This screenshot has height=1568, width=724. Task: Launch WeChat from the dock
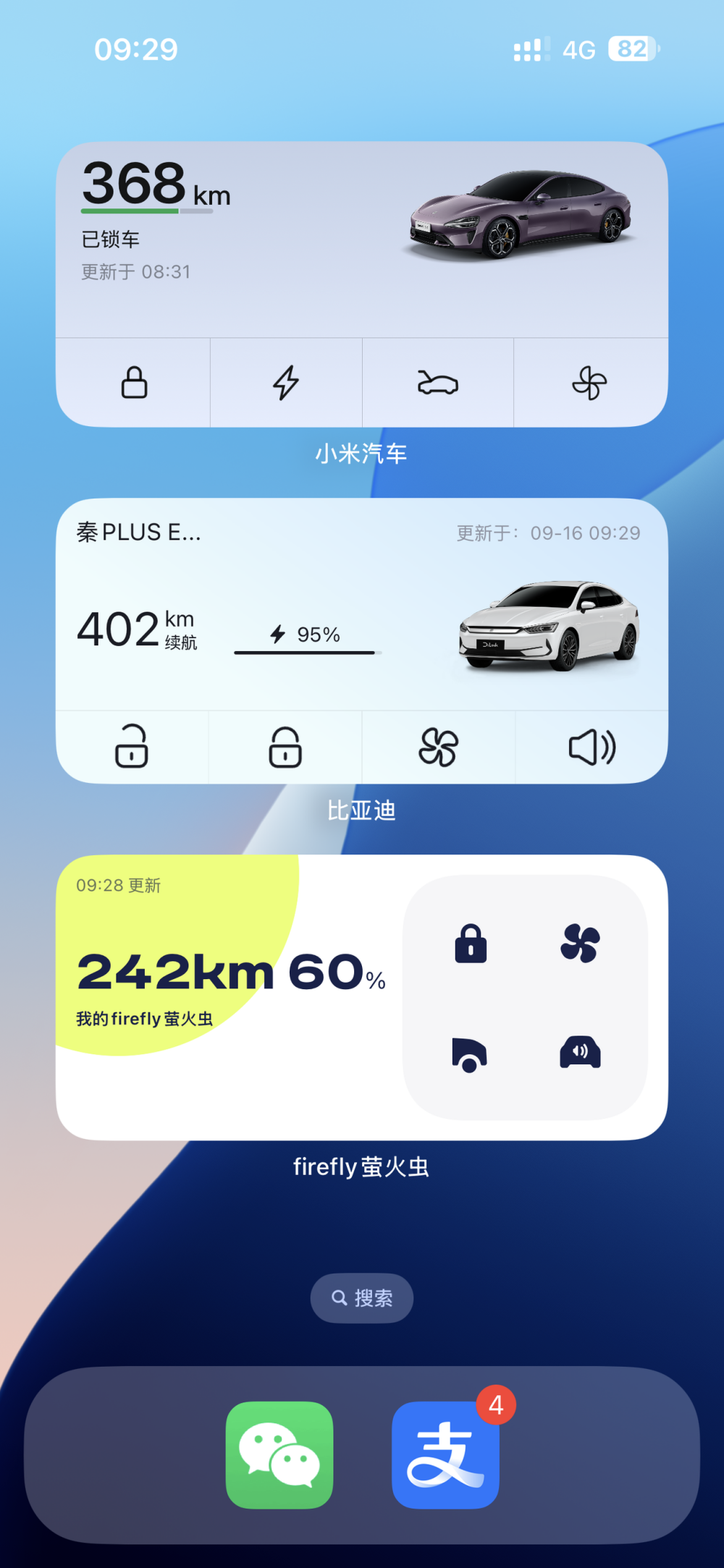279,1454
